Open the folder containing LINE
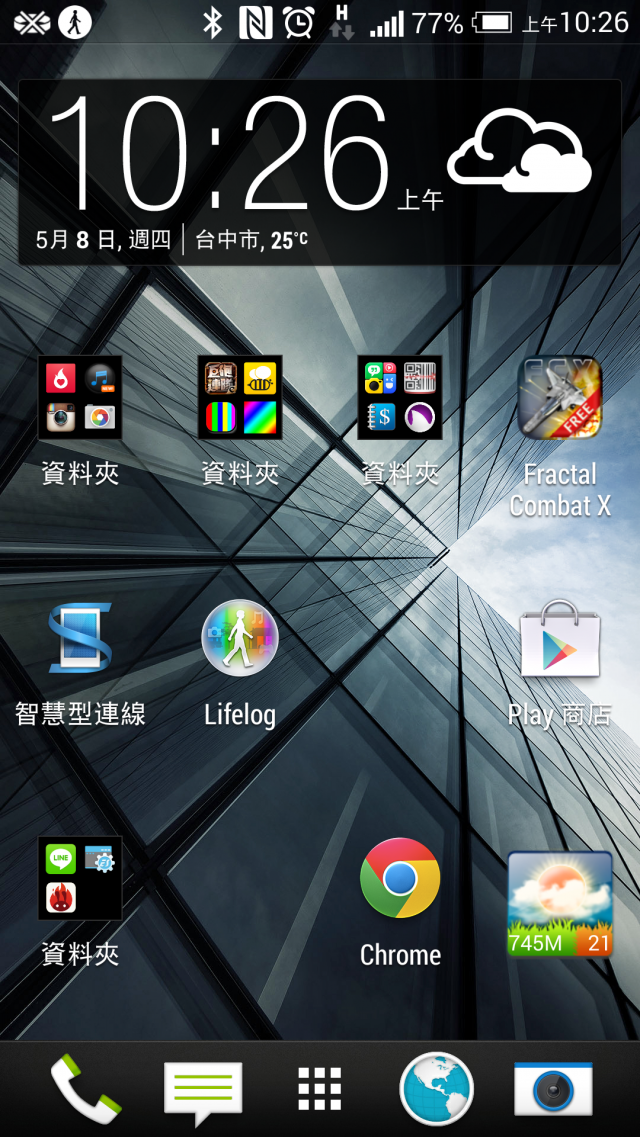640x1138 pixels. (80, 878)
